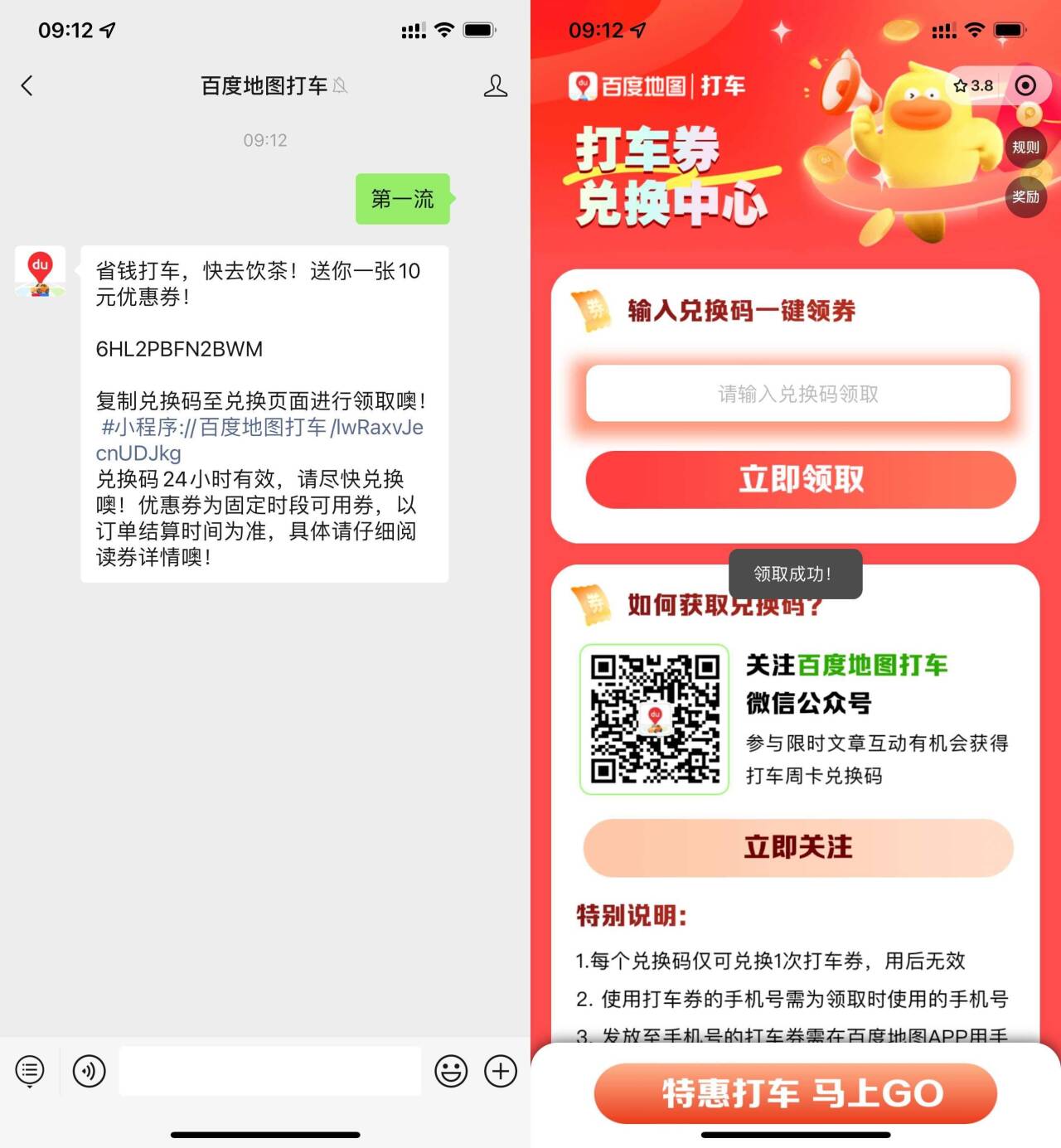Focus the chat message field
1061x1148 pixels.
coord(270,1071)
